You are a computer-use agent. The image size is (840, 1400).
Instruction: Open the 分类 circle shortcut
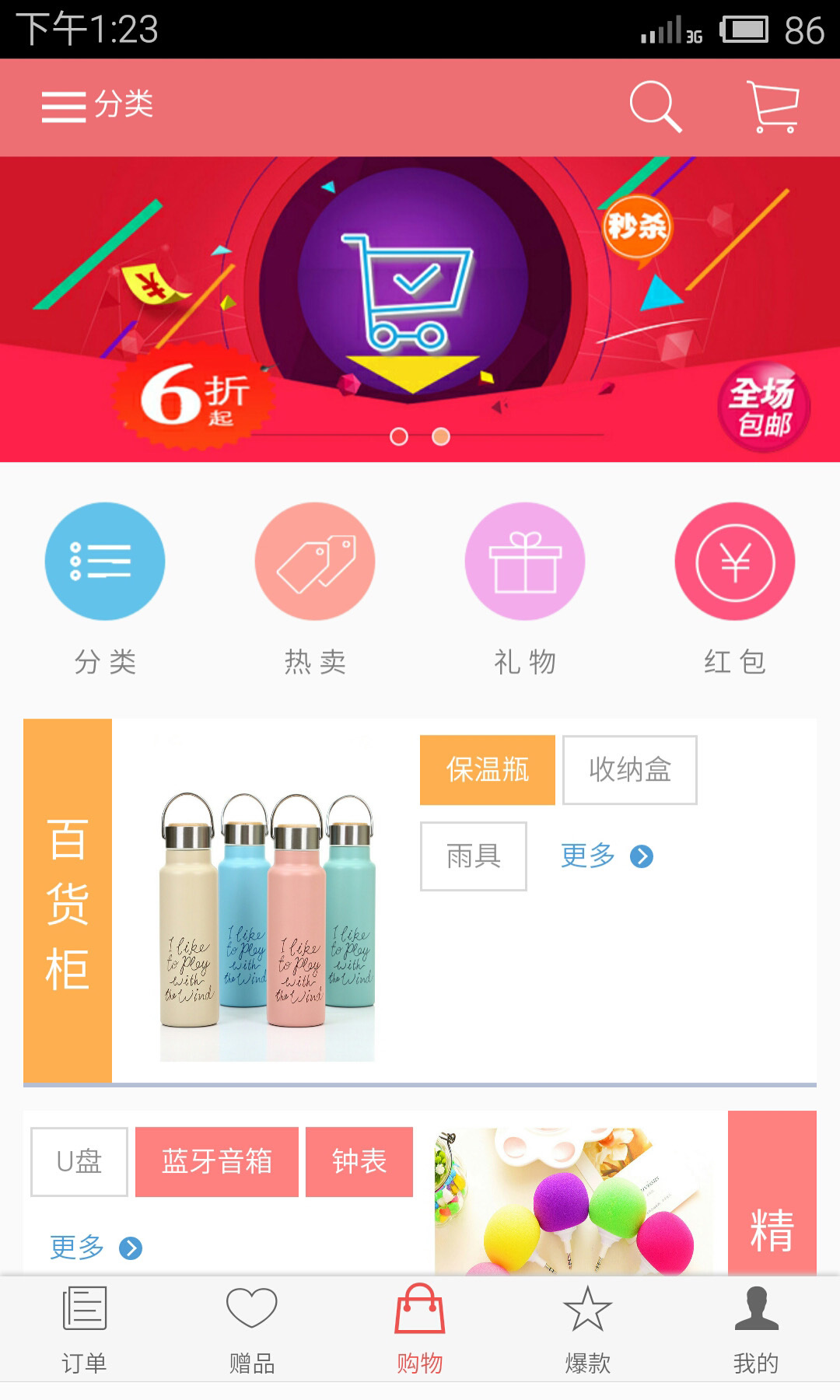click(105, 562)
